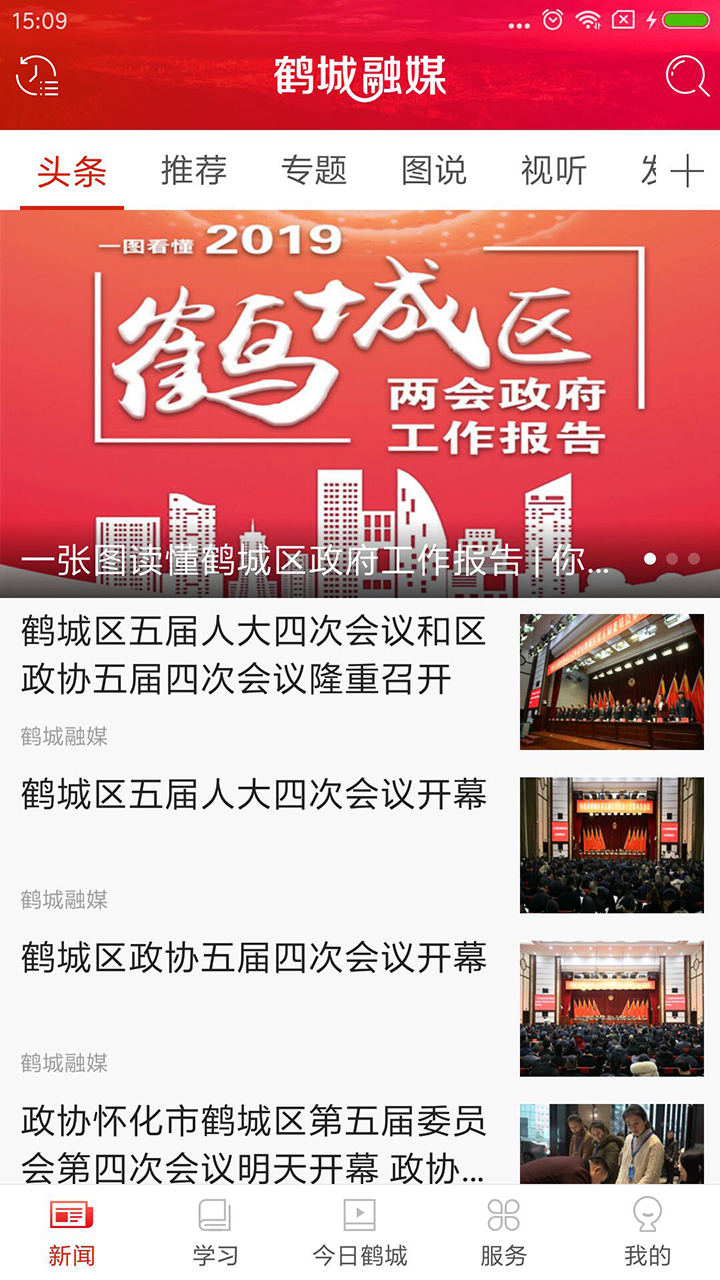The width and height of the screenshot is (720, 1280).
Task: Open the 图说 channel
Action: click(432, 170)
